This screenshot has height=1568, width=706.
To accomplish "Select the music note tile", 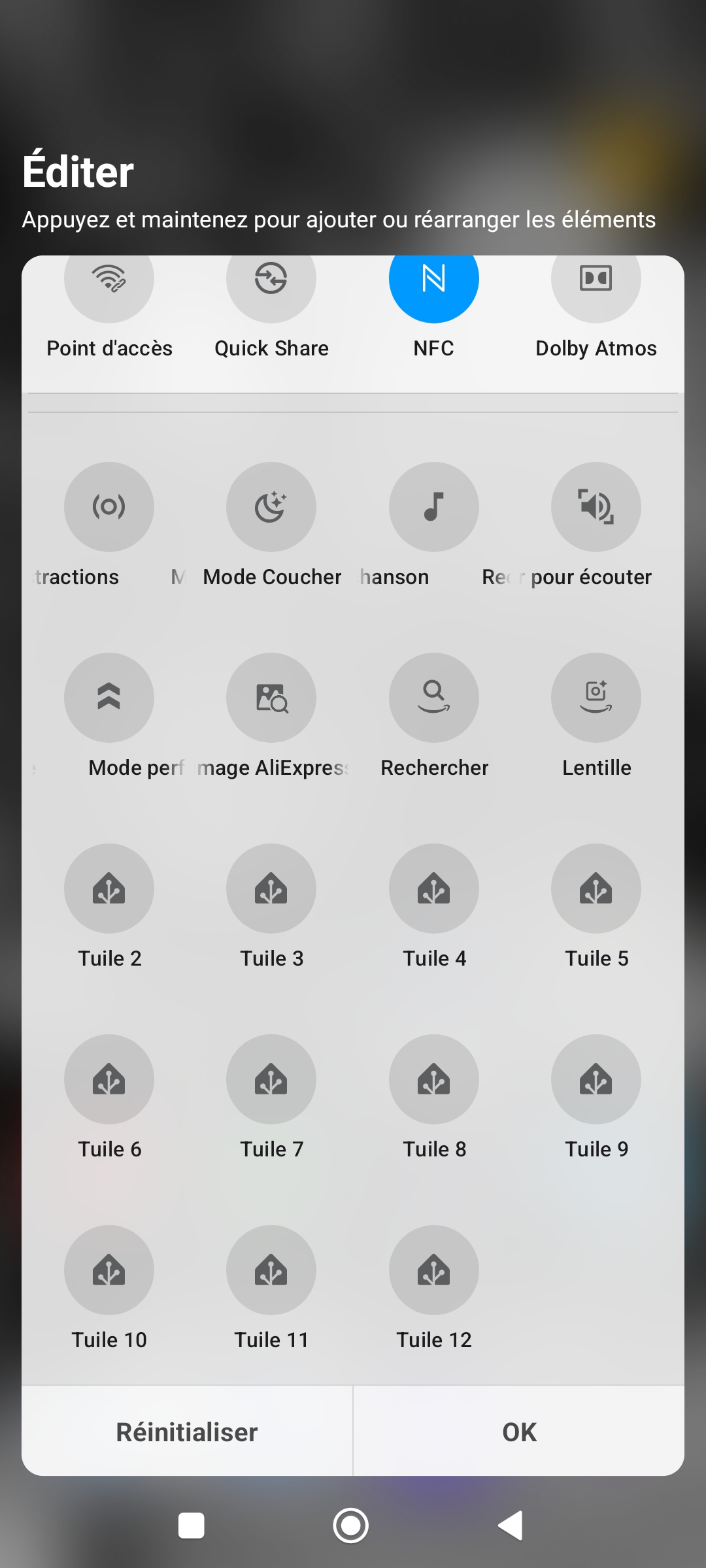I will 433,507.
